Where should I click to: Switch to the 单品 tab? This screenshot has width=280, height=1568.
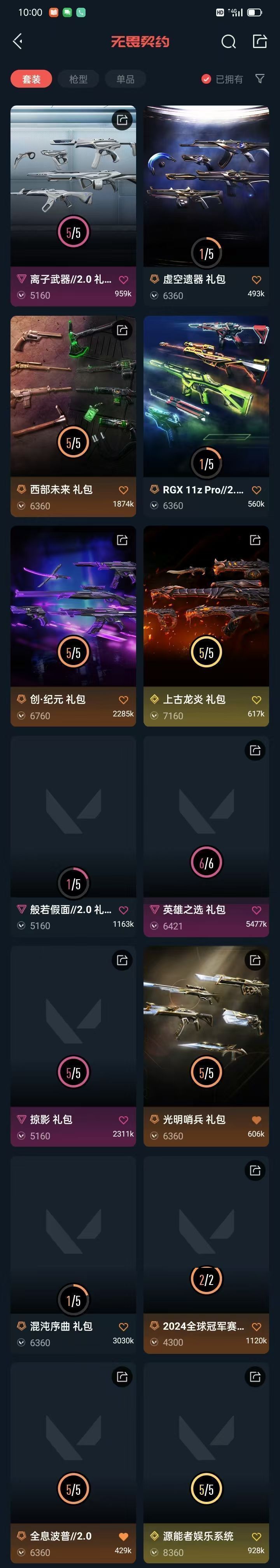tap(125, 79)
